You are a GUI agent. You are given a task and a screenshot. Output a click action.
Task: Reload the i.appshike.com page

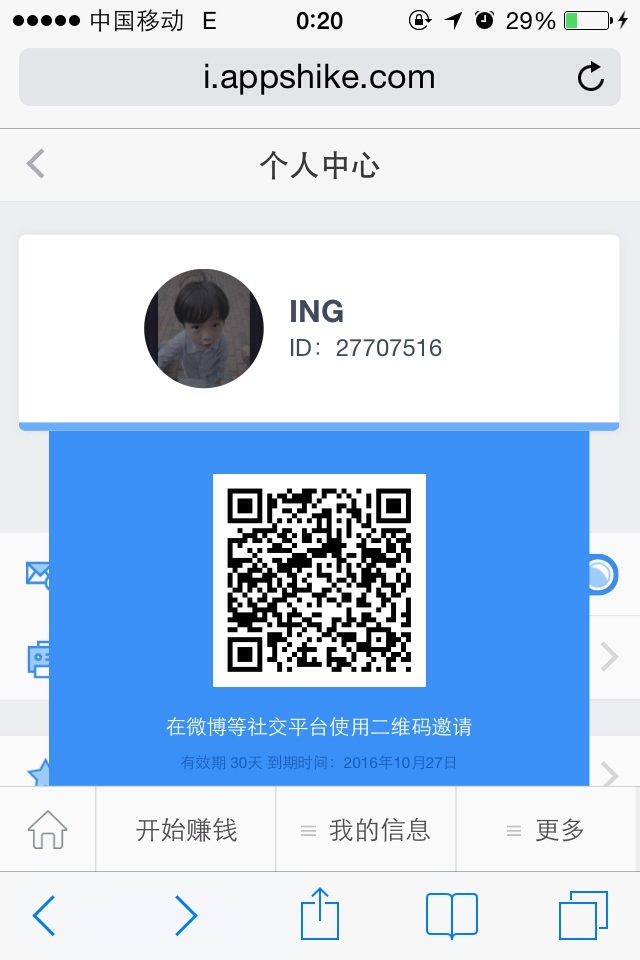[x=591, y=77]
